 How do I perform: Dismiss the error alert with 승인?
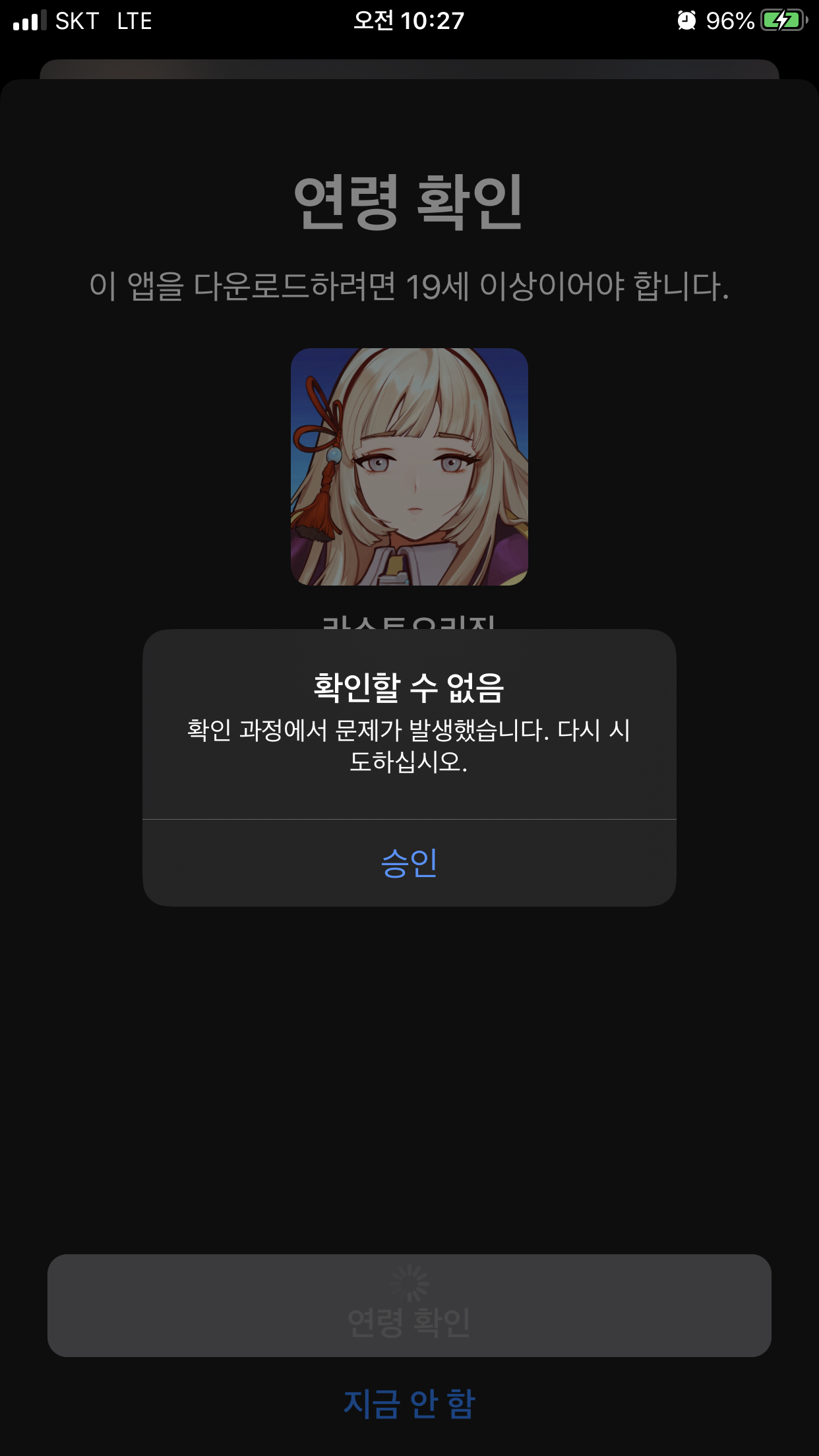click(x=409, y=863)
